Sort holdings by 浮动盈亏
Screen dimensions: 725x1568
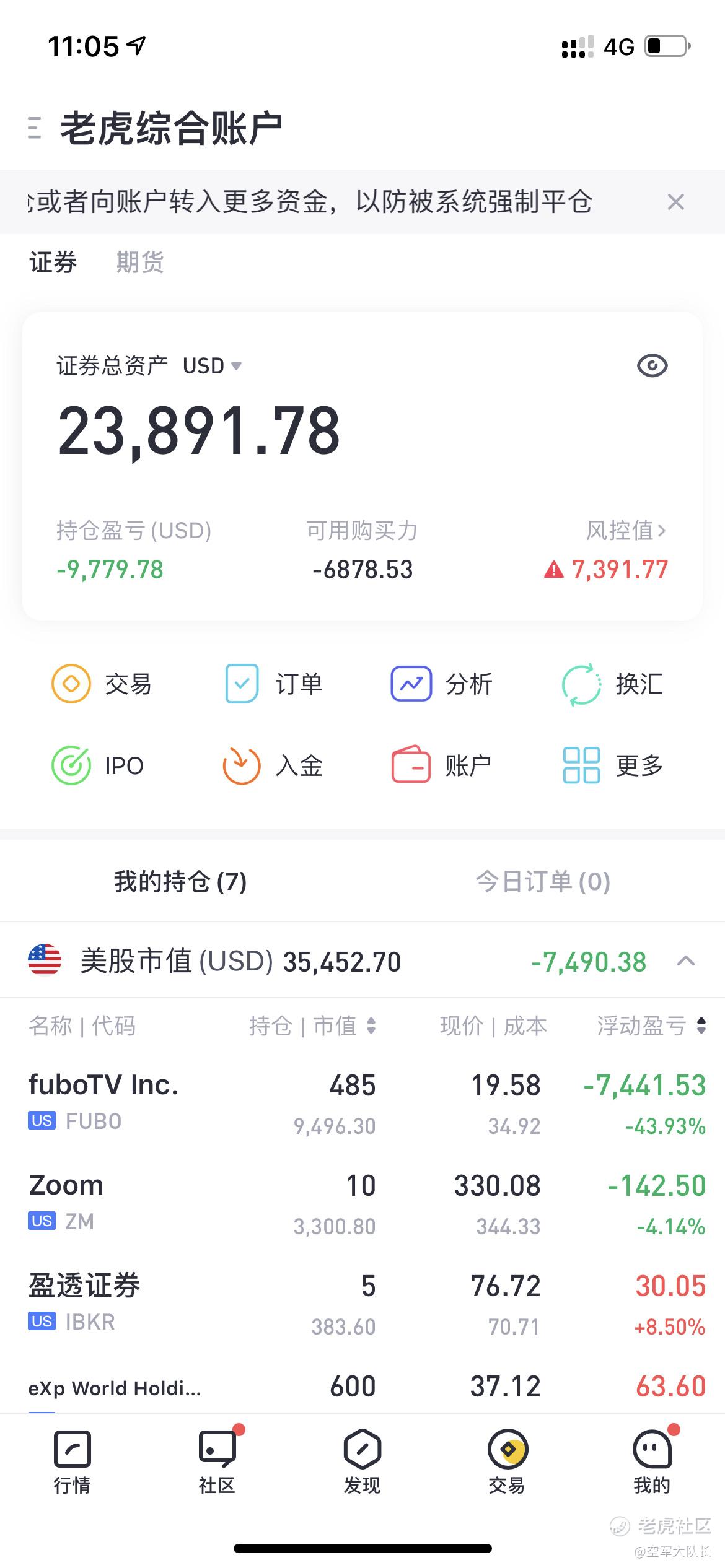(651, 1026)
